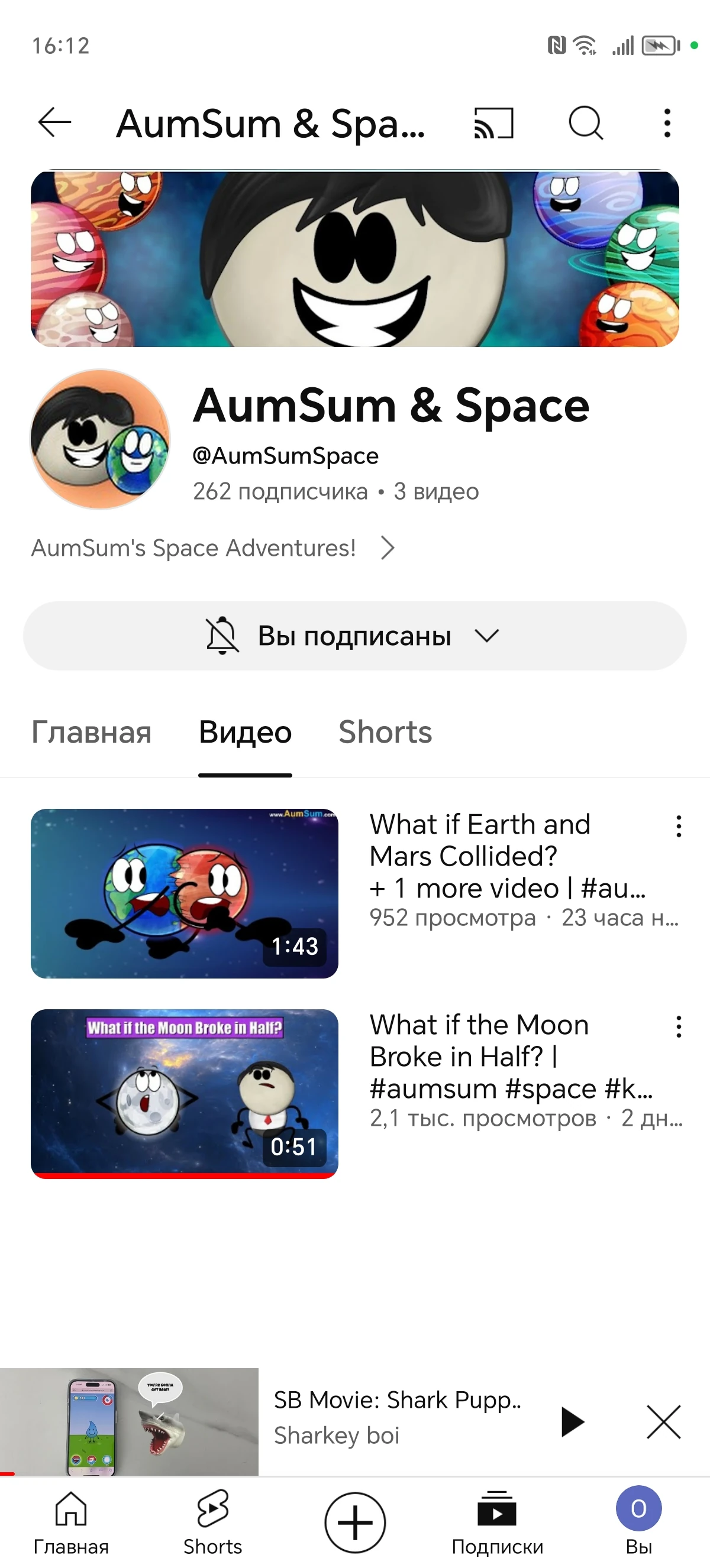Open the channel overflow menu
This screenshot has height=1568, width=710.
tap(667, 124)
